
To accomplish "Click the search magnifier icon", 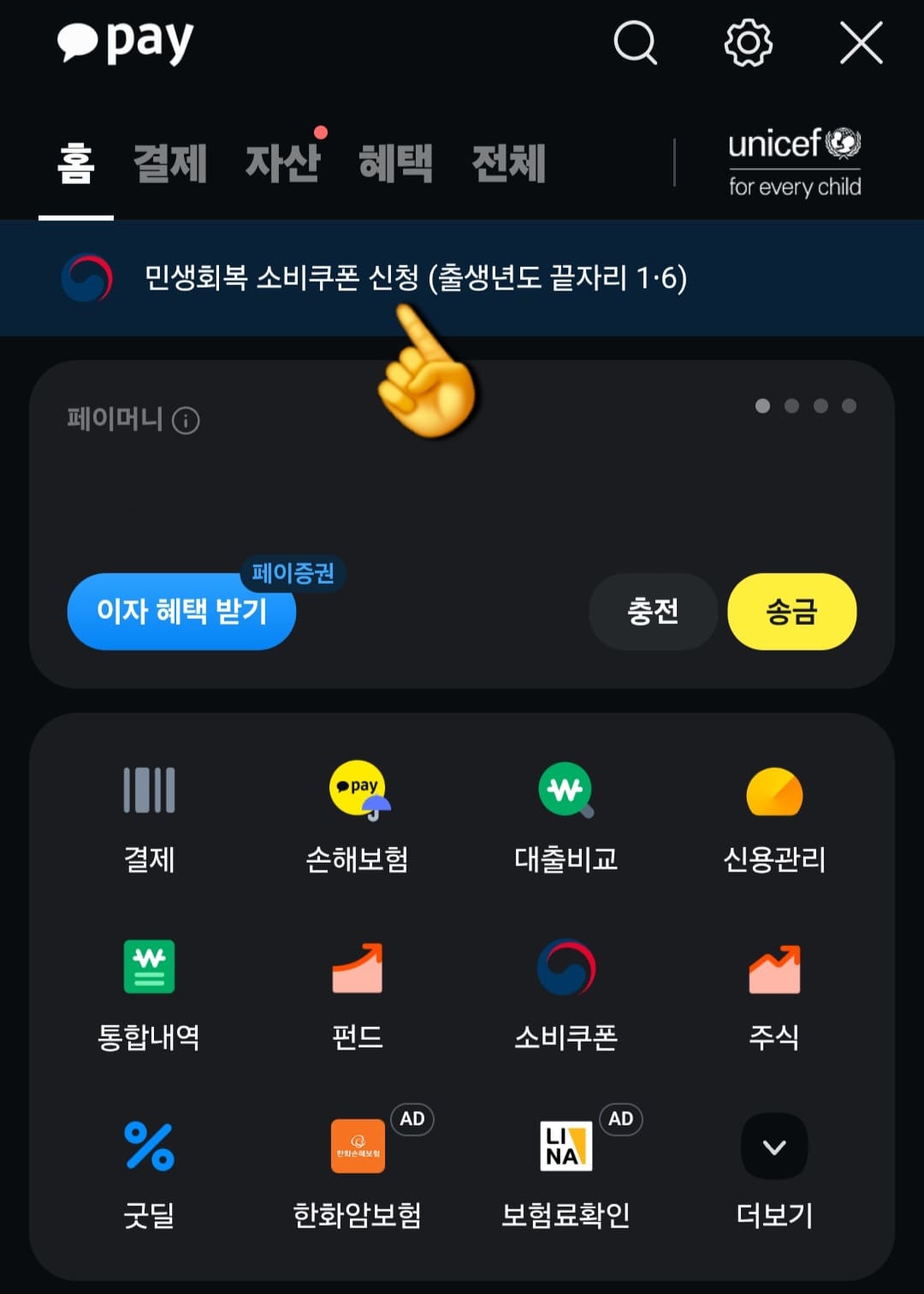I will 636,43.
